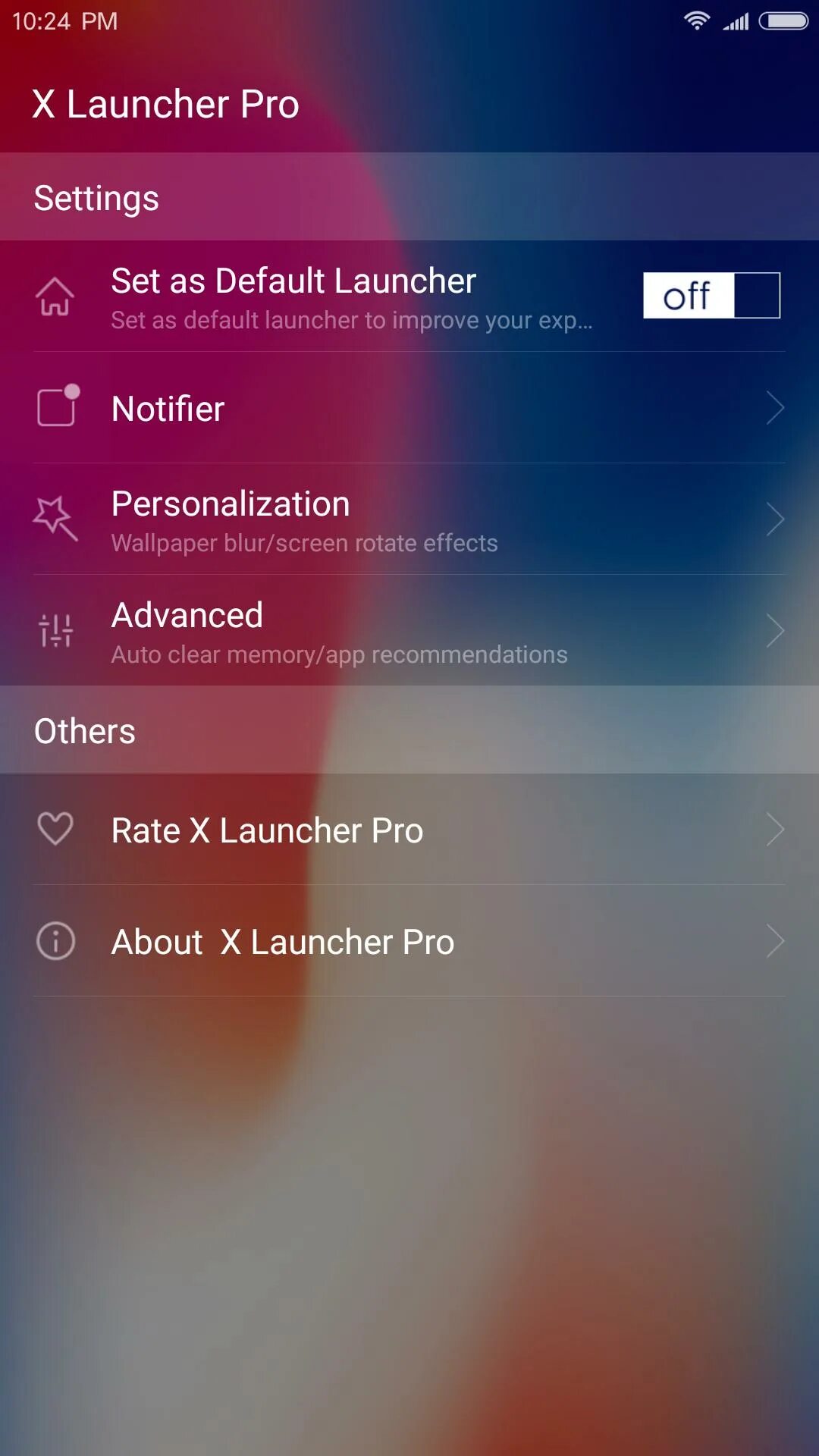Open Personalization settings

click(409, 520)
